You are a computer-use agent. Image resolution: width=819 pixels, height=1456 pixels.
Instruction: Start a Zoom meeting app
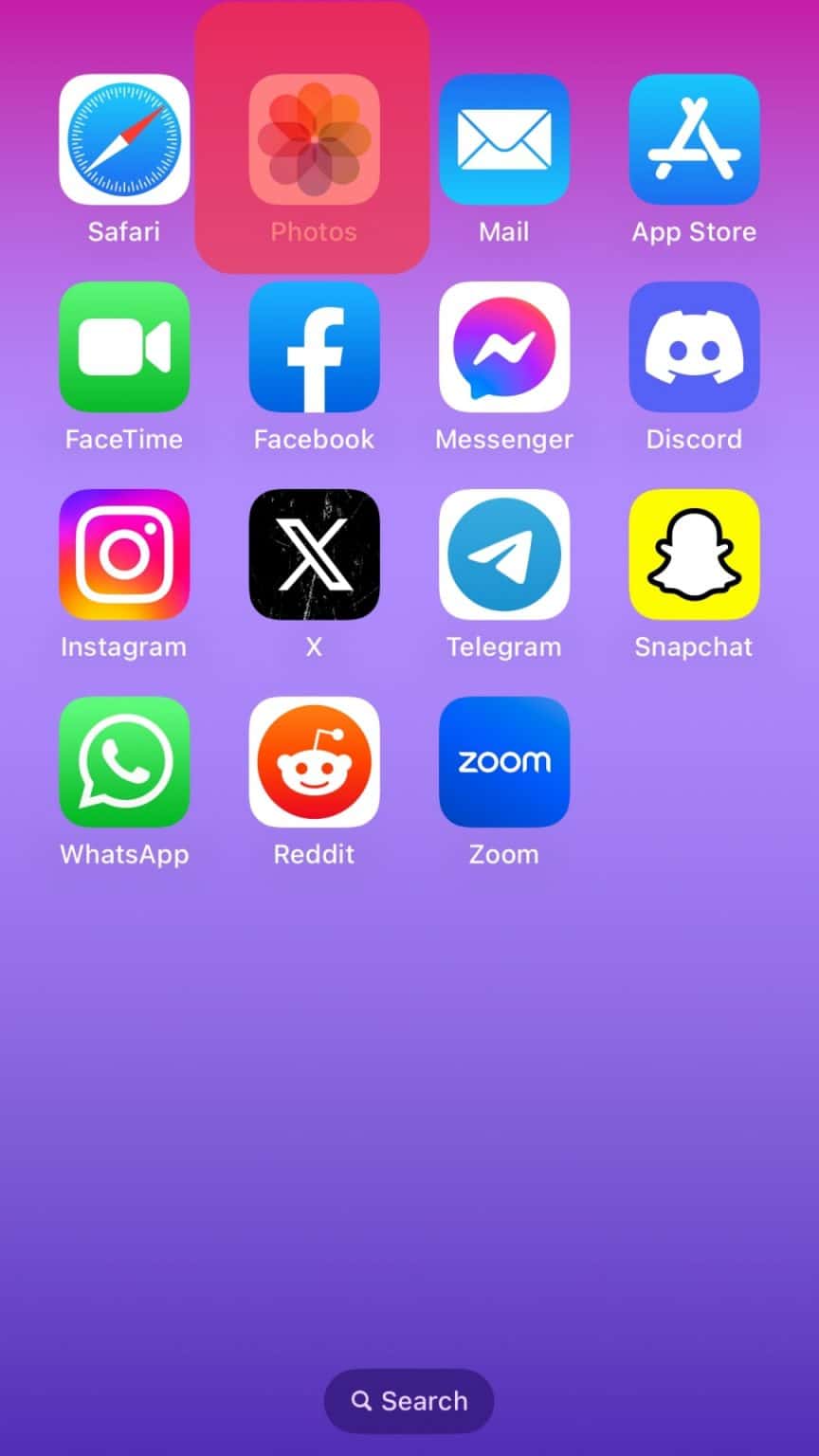503,762
